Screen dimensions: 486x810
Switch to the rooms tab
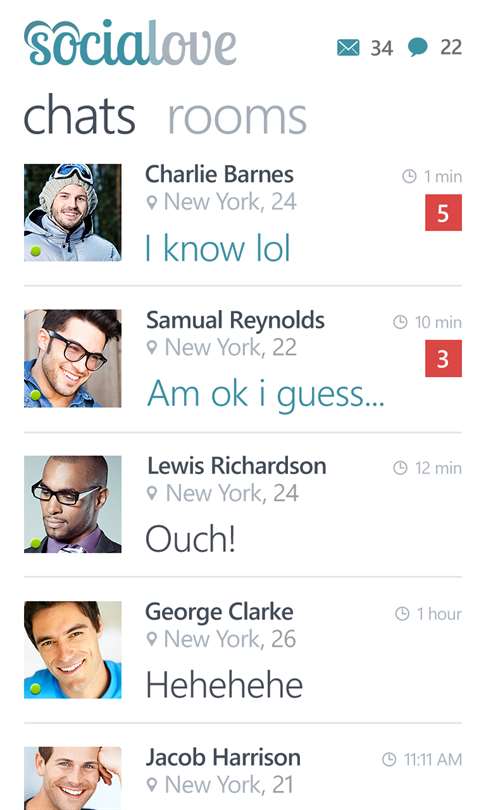[x=237, y=116]
